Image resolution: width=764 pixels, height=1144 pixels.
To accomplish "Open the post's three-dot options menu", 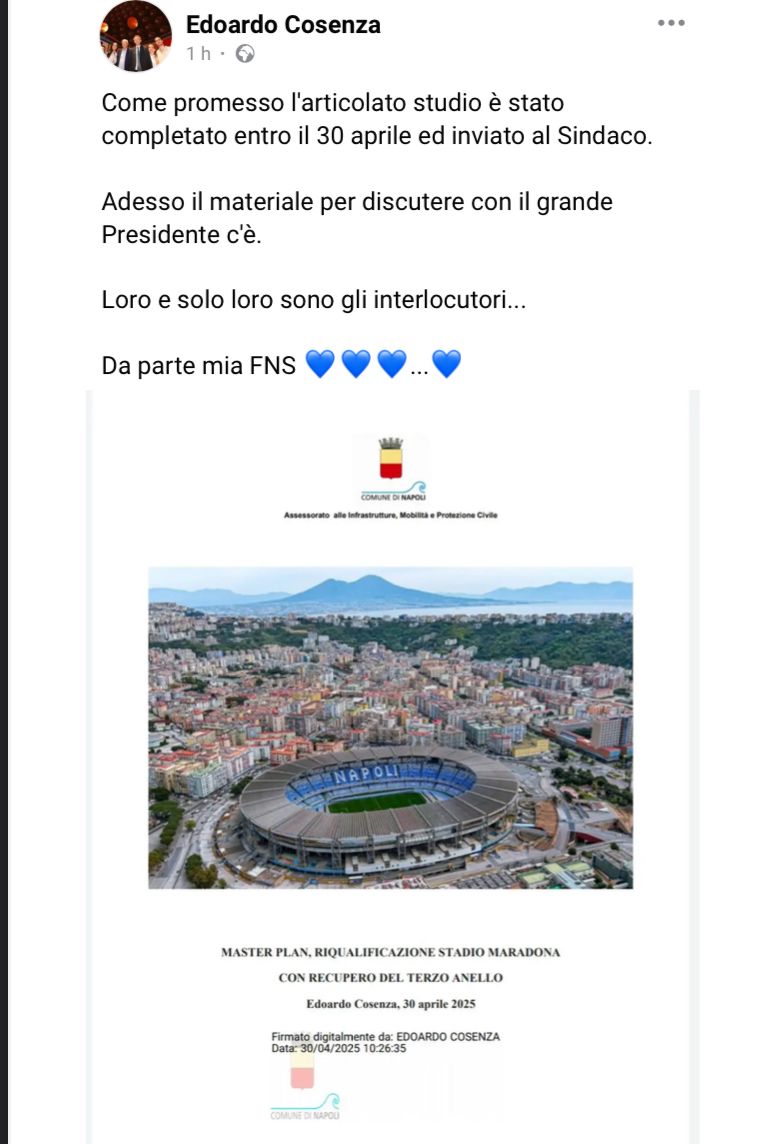I will [x=671, y=23].
